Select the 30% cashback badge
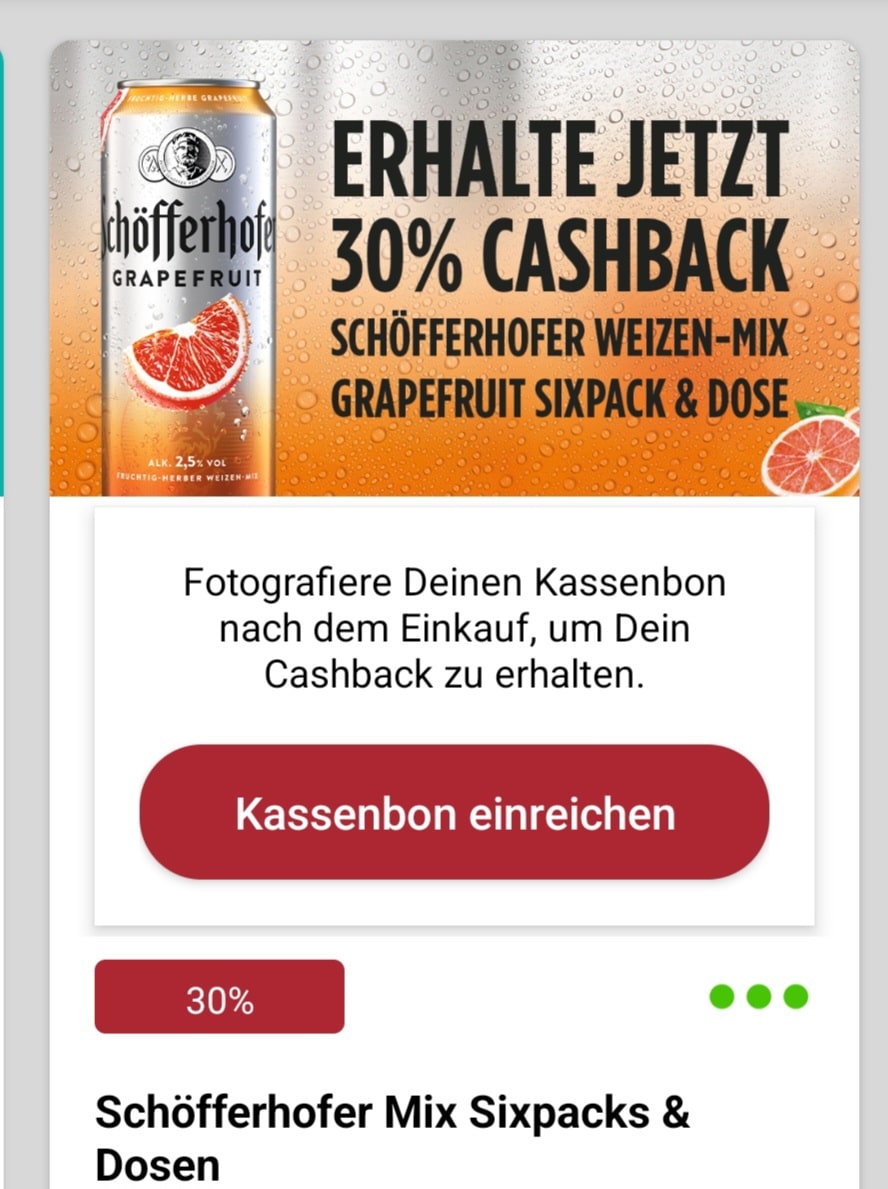Image resolution: width=888 pixels, height=1189 pixels. pyautogui.click(x=219, y=997)
